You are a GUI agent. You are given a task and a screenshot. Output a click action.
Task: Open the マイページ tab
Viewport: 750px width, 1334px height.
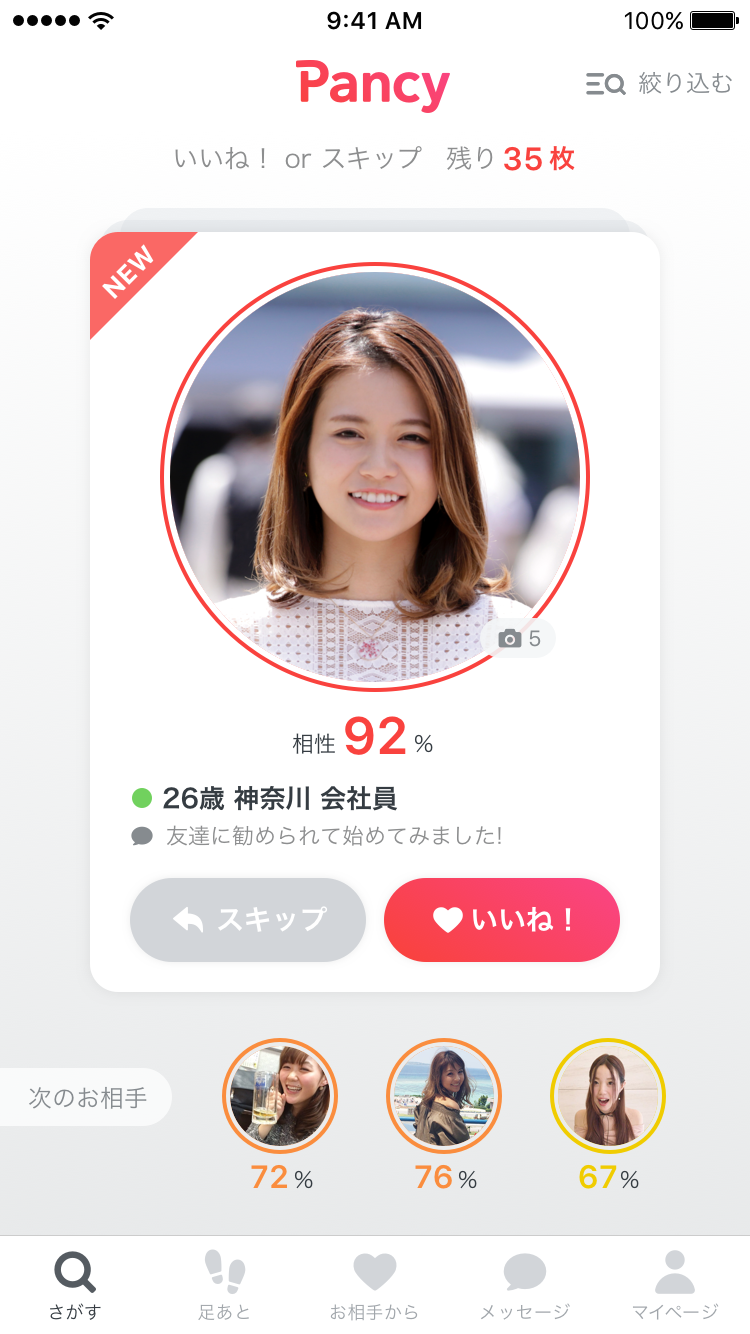pos(675,1285)
